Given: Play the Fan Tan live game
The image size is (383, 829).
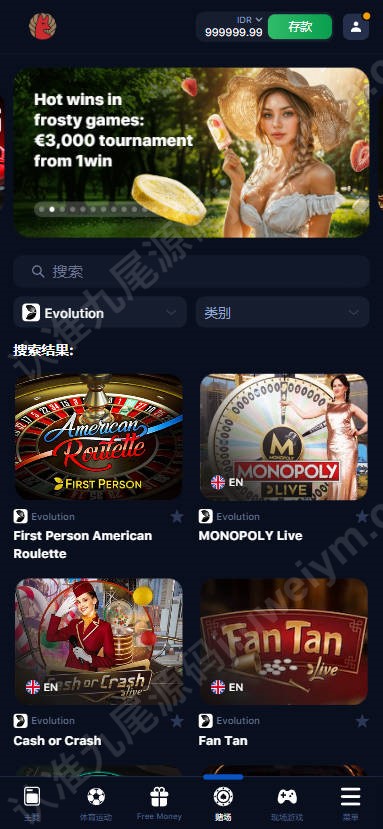Looking at the screenshot, I should 284,641.
